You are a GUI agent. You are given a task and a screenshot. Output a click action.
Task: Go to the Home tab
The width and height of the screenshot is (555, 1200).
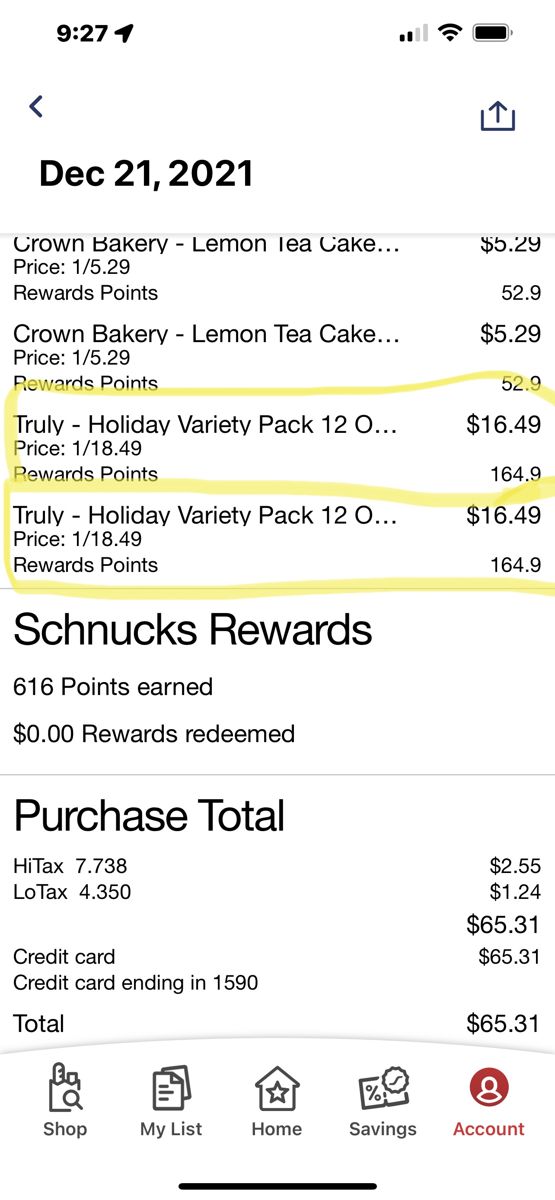point(277,1102)
